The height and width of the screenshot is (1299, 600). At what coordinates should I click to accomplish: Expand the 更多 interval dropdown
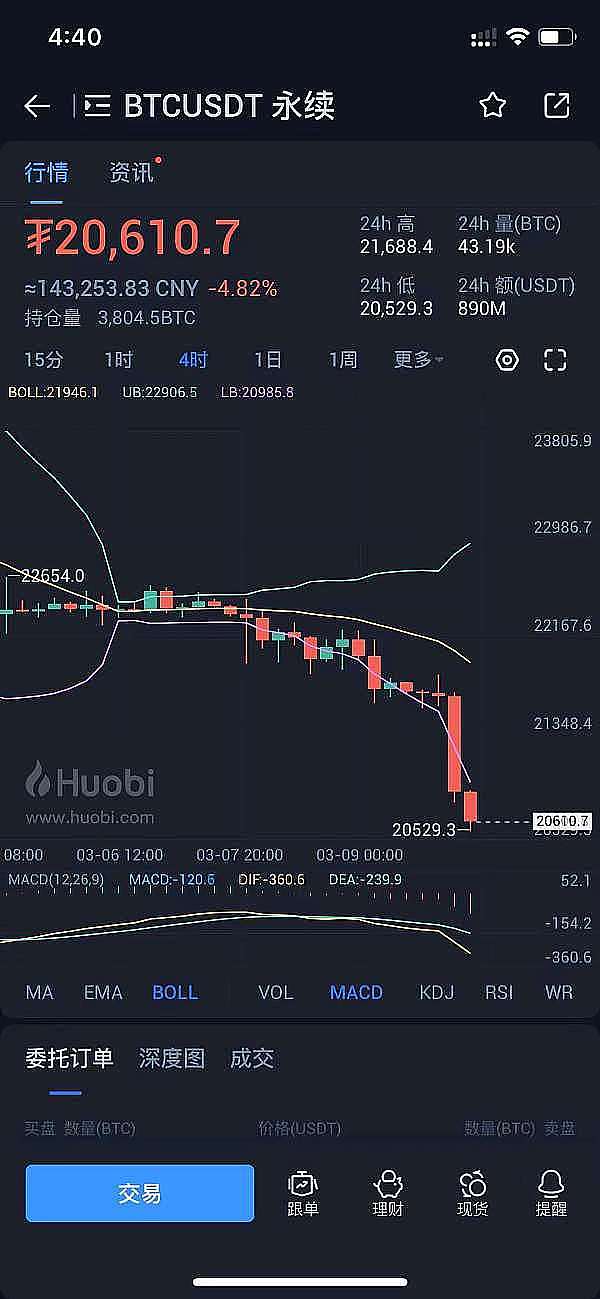click(x=418, y=360)
